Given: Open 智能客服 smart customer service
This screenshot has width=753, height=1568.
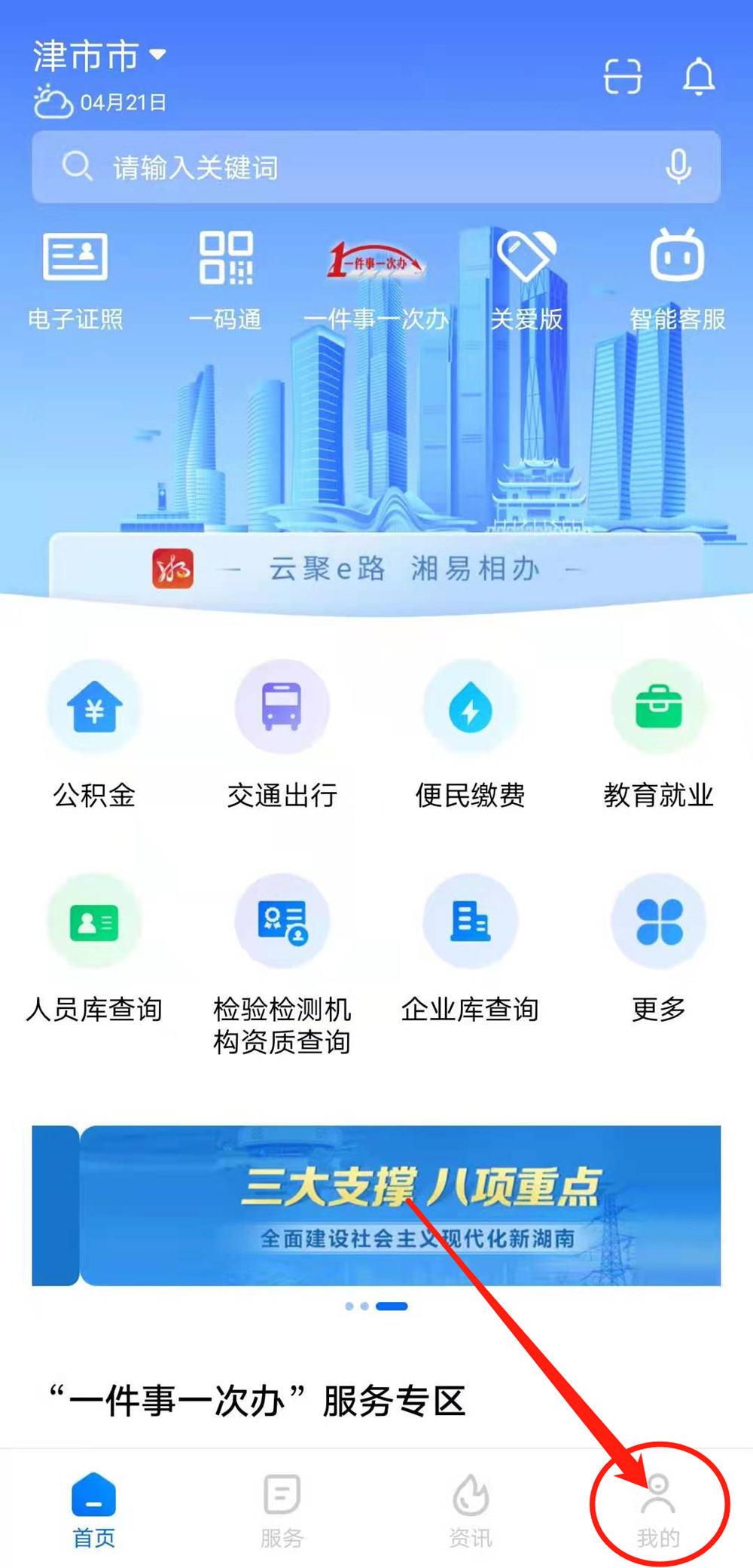Looking at the screenshot, I should (x=677, y=279).
